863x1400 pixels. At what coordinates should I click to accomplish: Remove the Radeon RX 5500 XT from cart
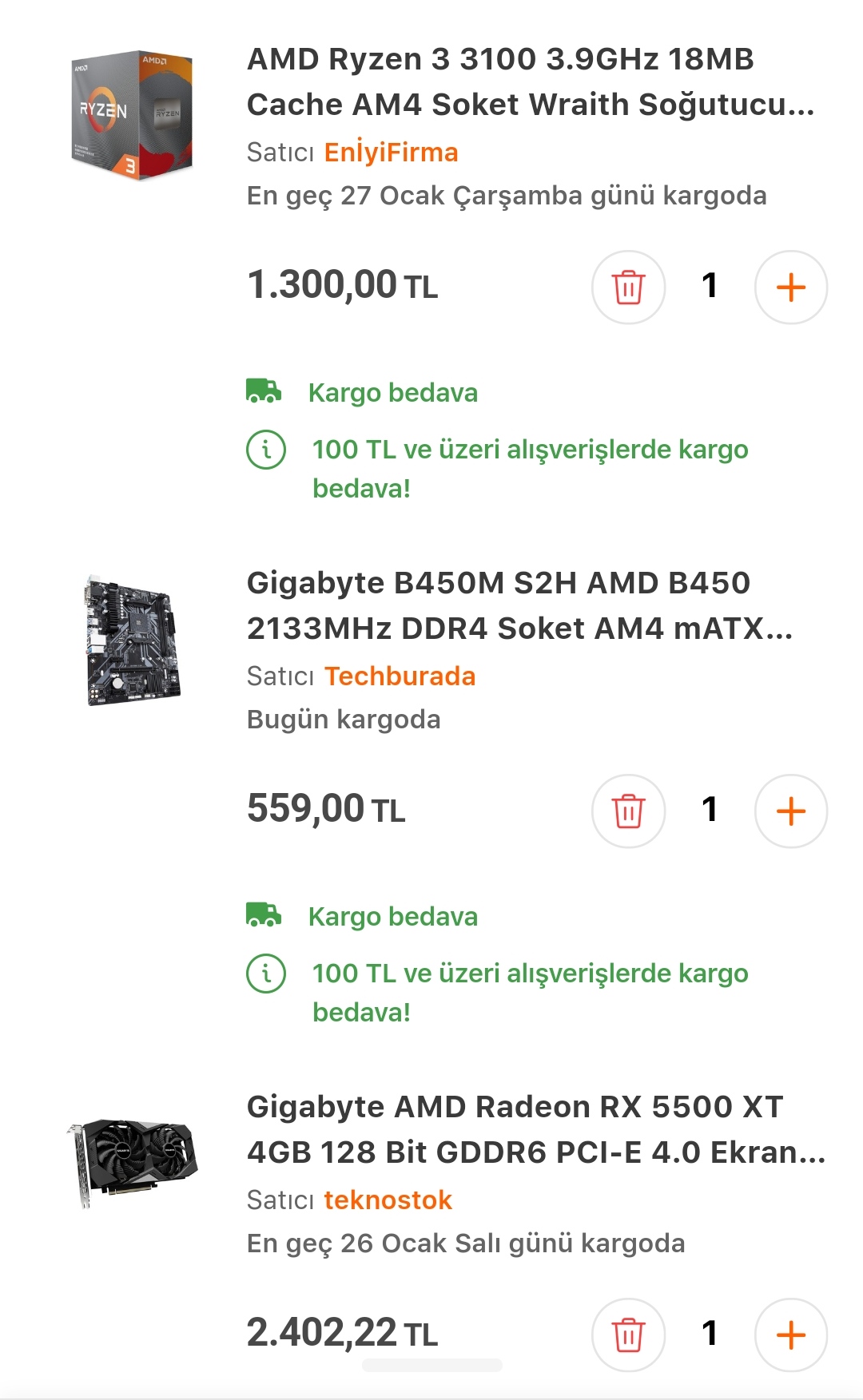pyautogui.click(x=628, y=1335)
